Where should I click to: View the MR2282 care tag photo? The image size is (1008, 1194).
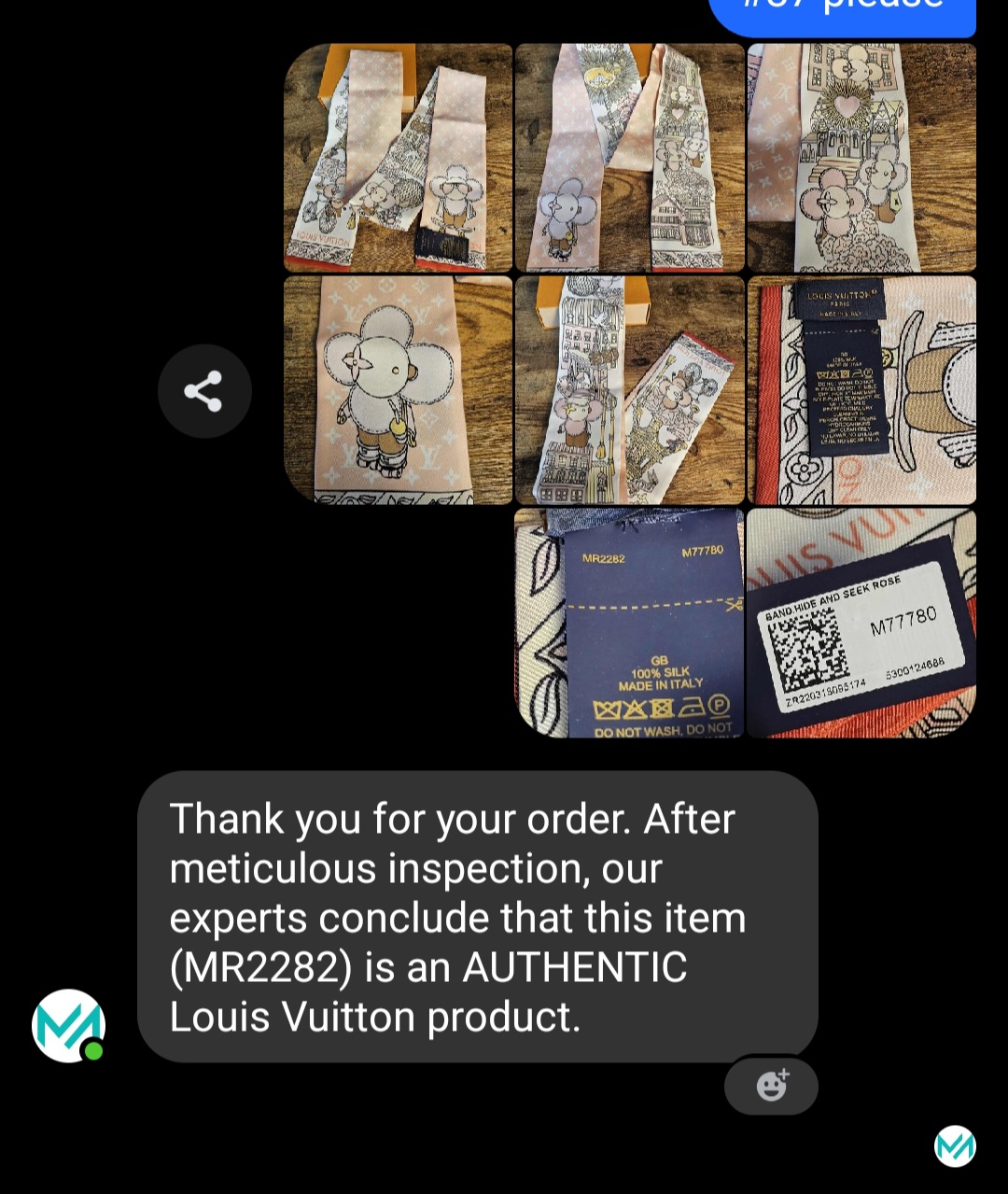point(629,623)
